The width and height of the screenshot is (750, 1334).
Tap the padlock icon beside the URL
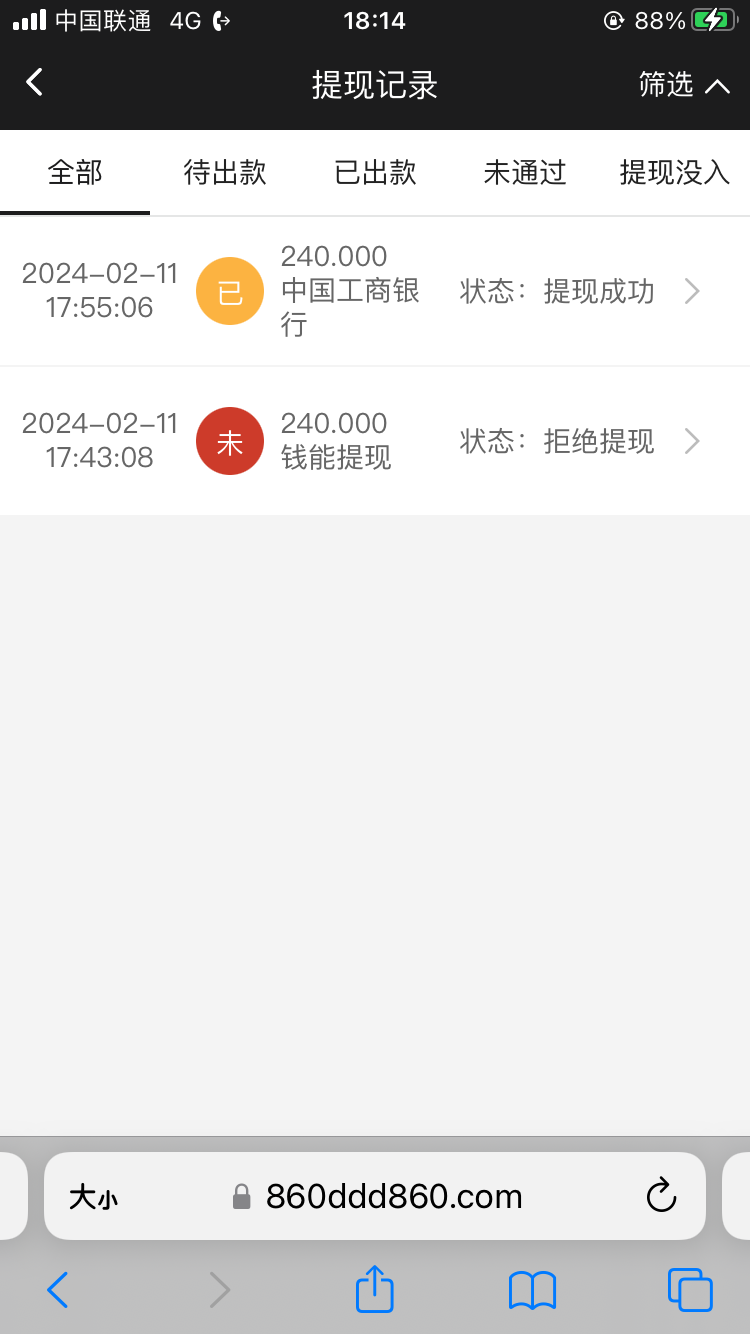click(240, 1196)
